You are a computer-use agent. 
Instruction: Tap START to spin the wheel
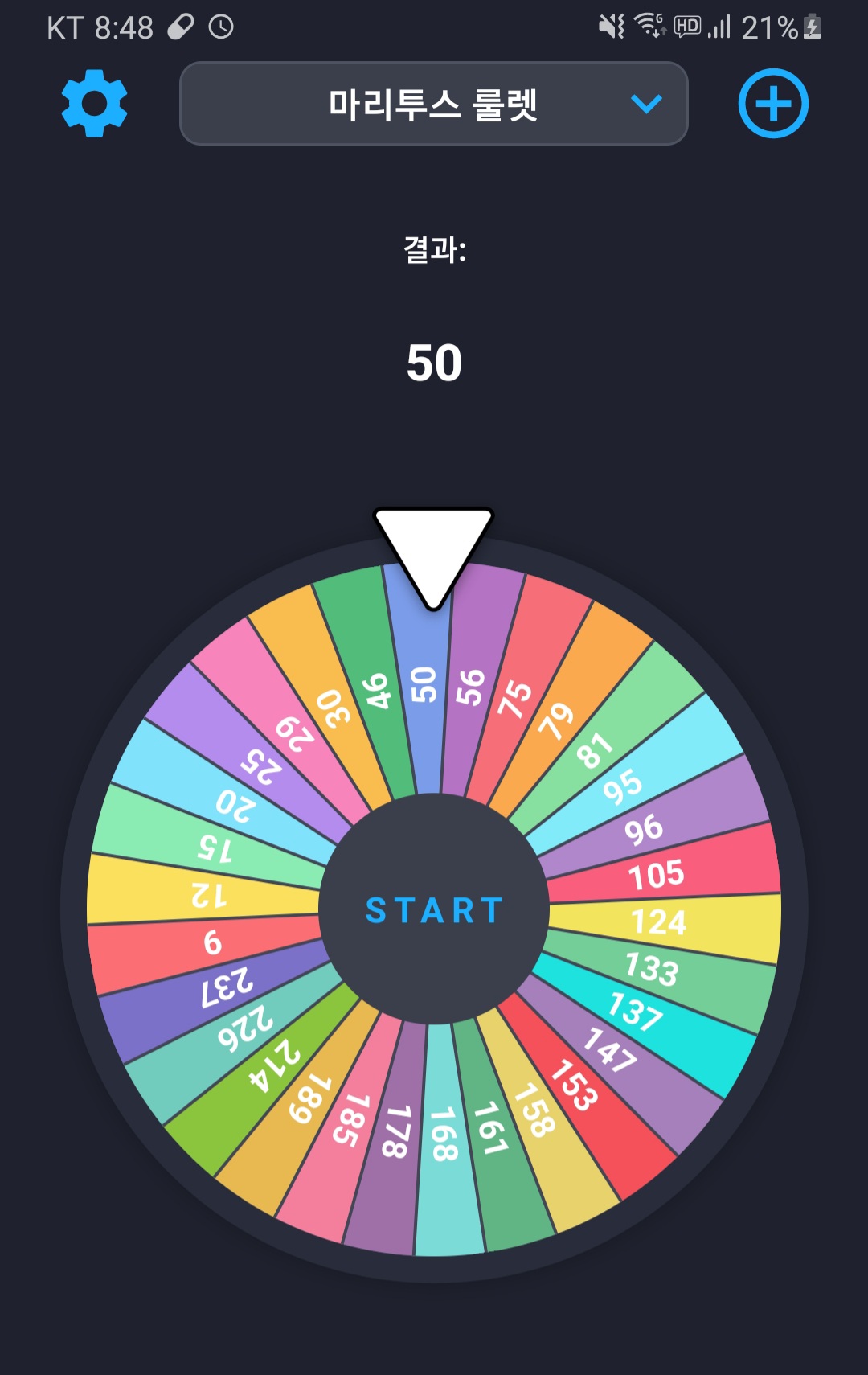coord(434,910)
